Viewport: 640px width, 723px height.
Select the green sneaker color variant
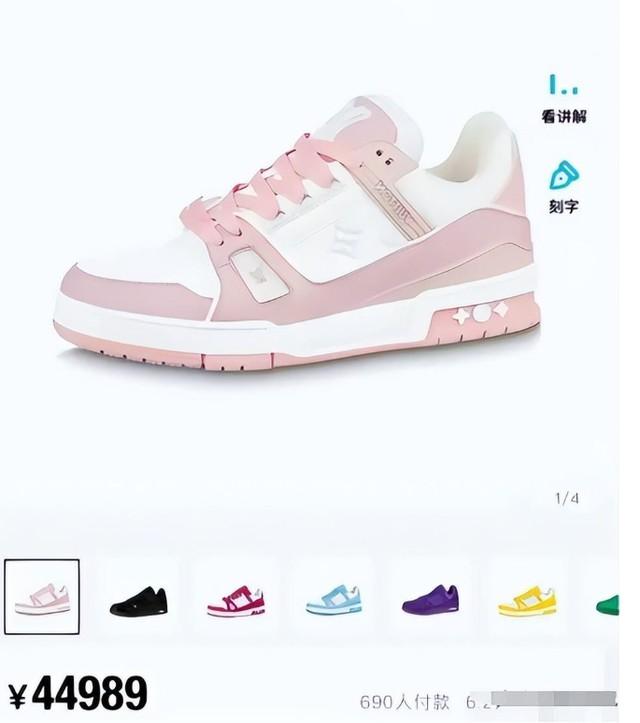point(611,600)
